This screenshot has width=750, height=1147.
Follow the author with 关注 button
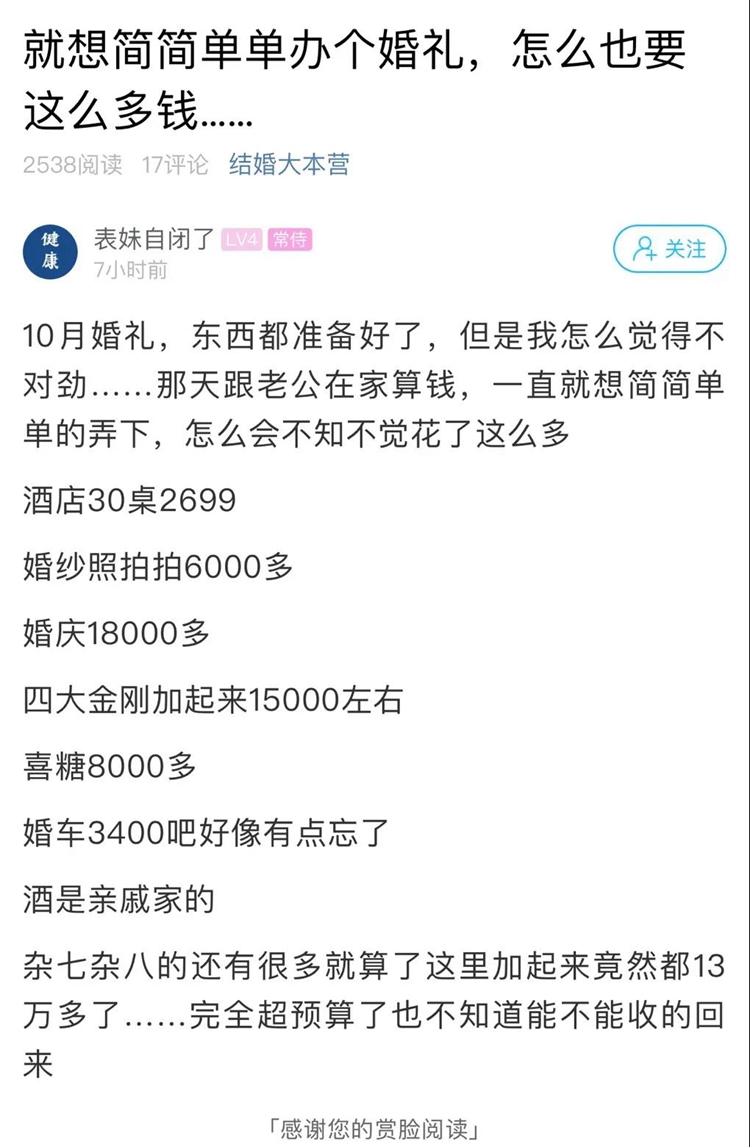[x=669, y=249]
